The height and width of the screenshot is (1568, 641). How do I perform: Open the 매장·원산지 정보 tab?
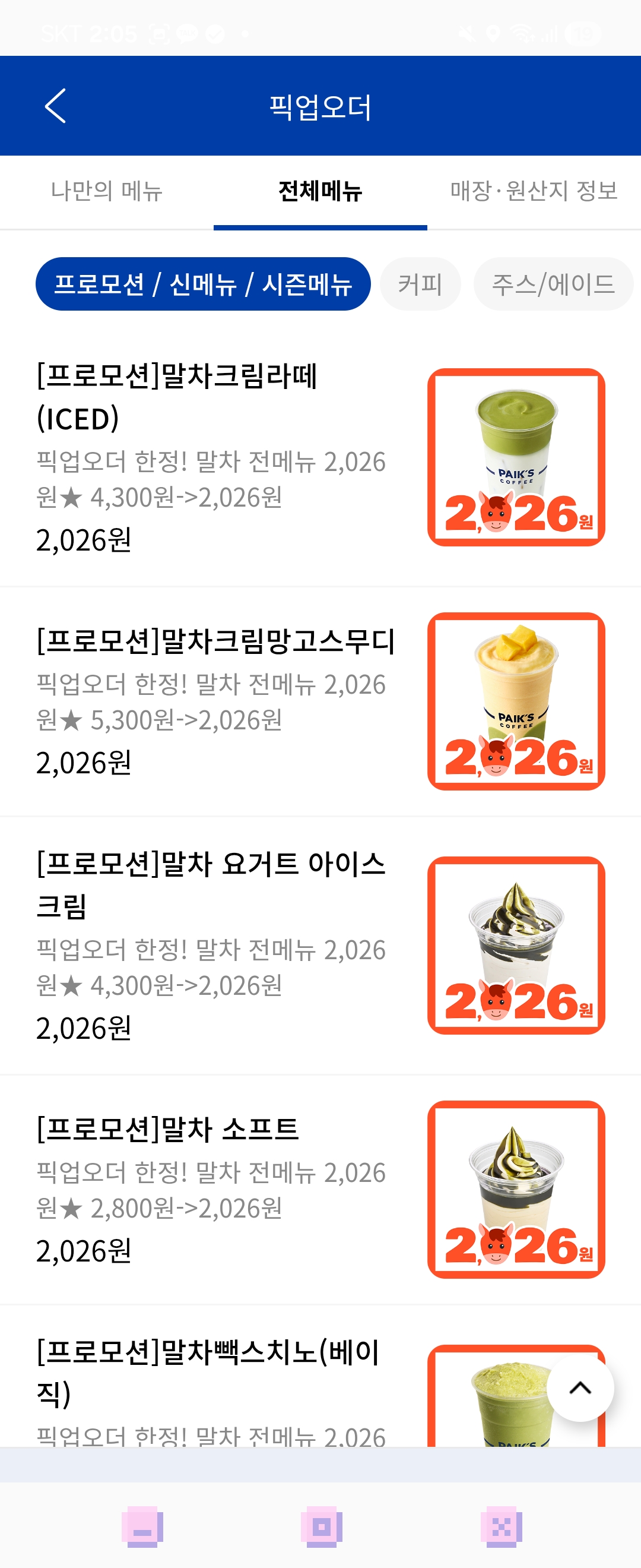(534, 191)
